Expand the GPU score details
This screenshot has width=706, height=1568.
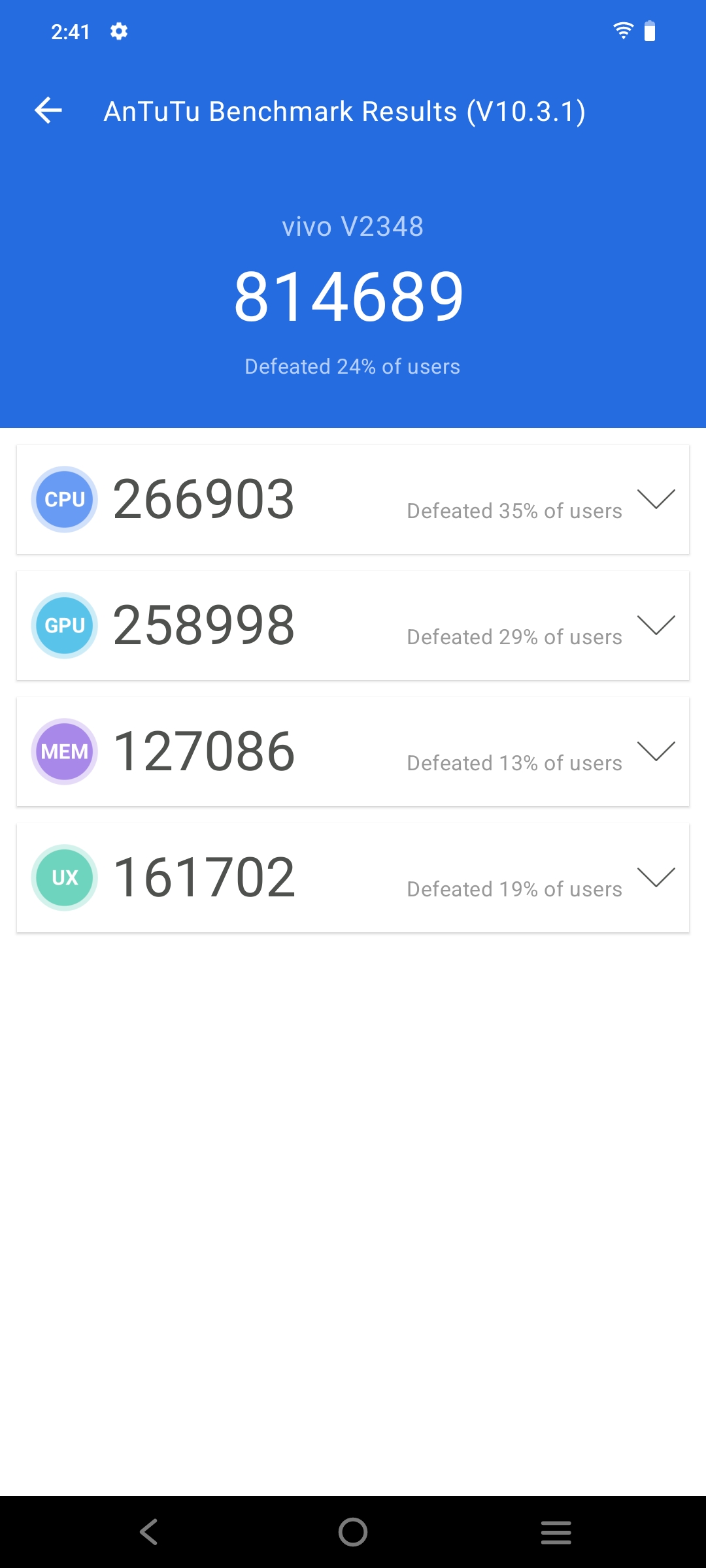point(656,625)
